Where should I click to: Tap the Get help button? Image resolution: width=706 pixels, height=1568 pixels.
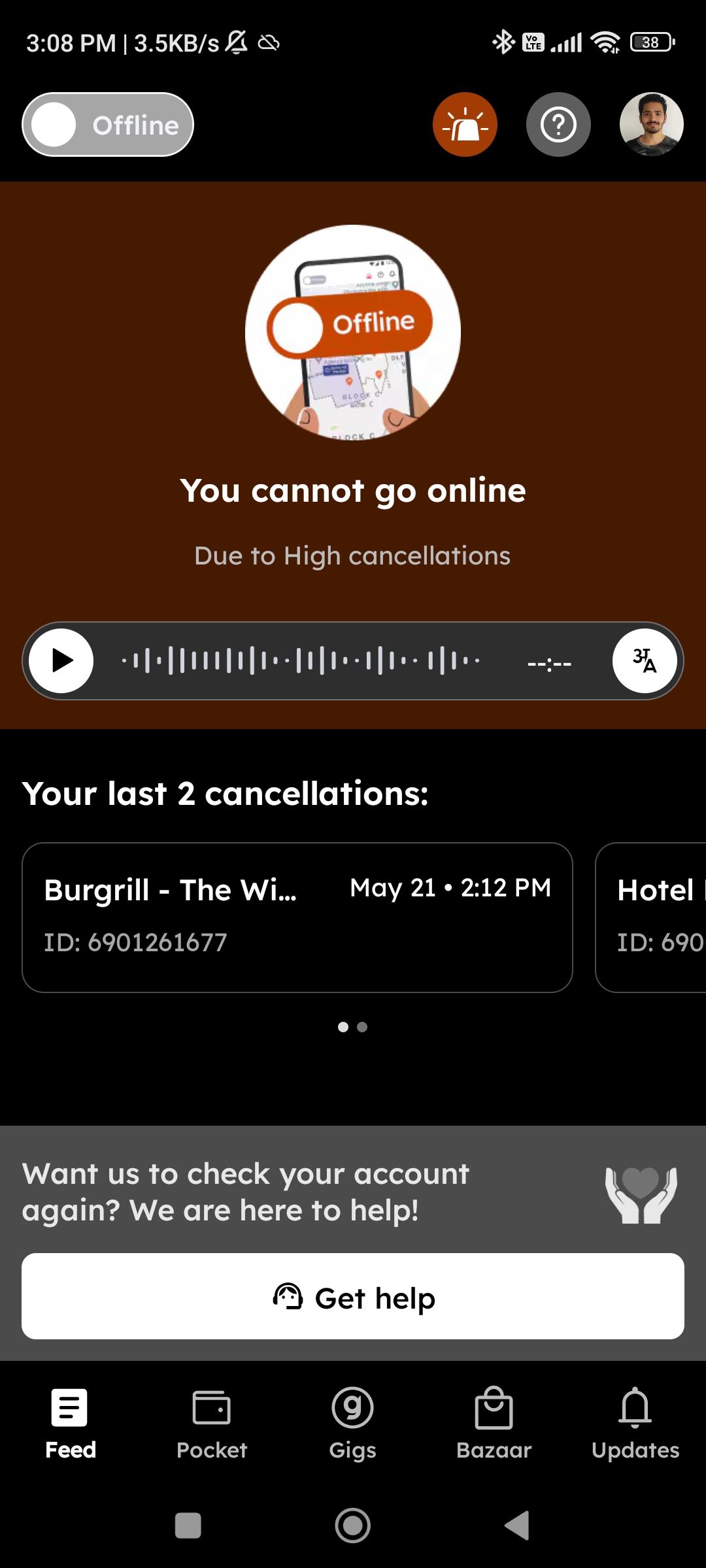[x=353, y=1297]
